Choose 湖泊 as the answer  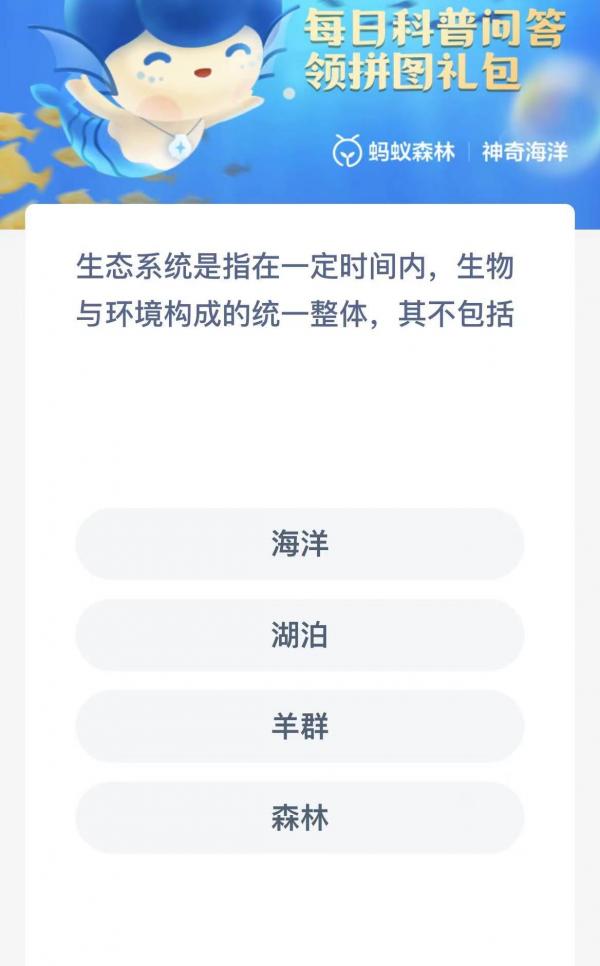[x=299, y=635]
